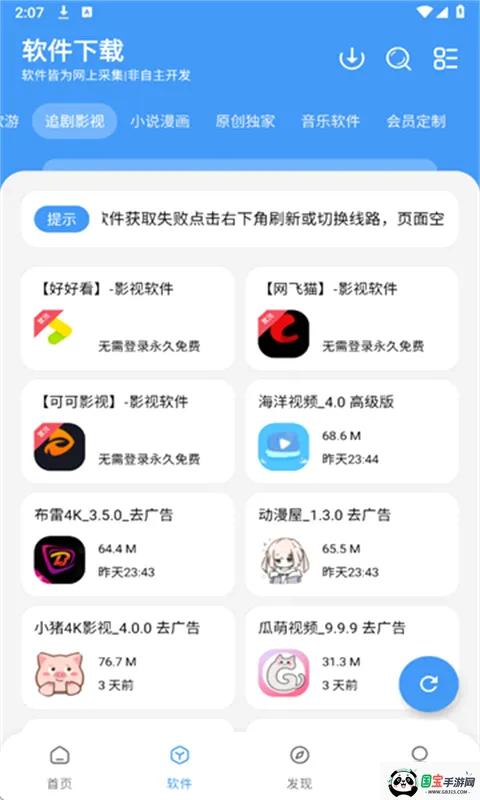Open 小猪4K影视_4.0.0 去广告 card
Screen dimensions: 480x800
[128, 657]
